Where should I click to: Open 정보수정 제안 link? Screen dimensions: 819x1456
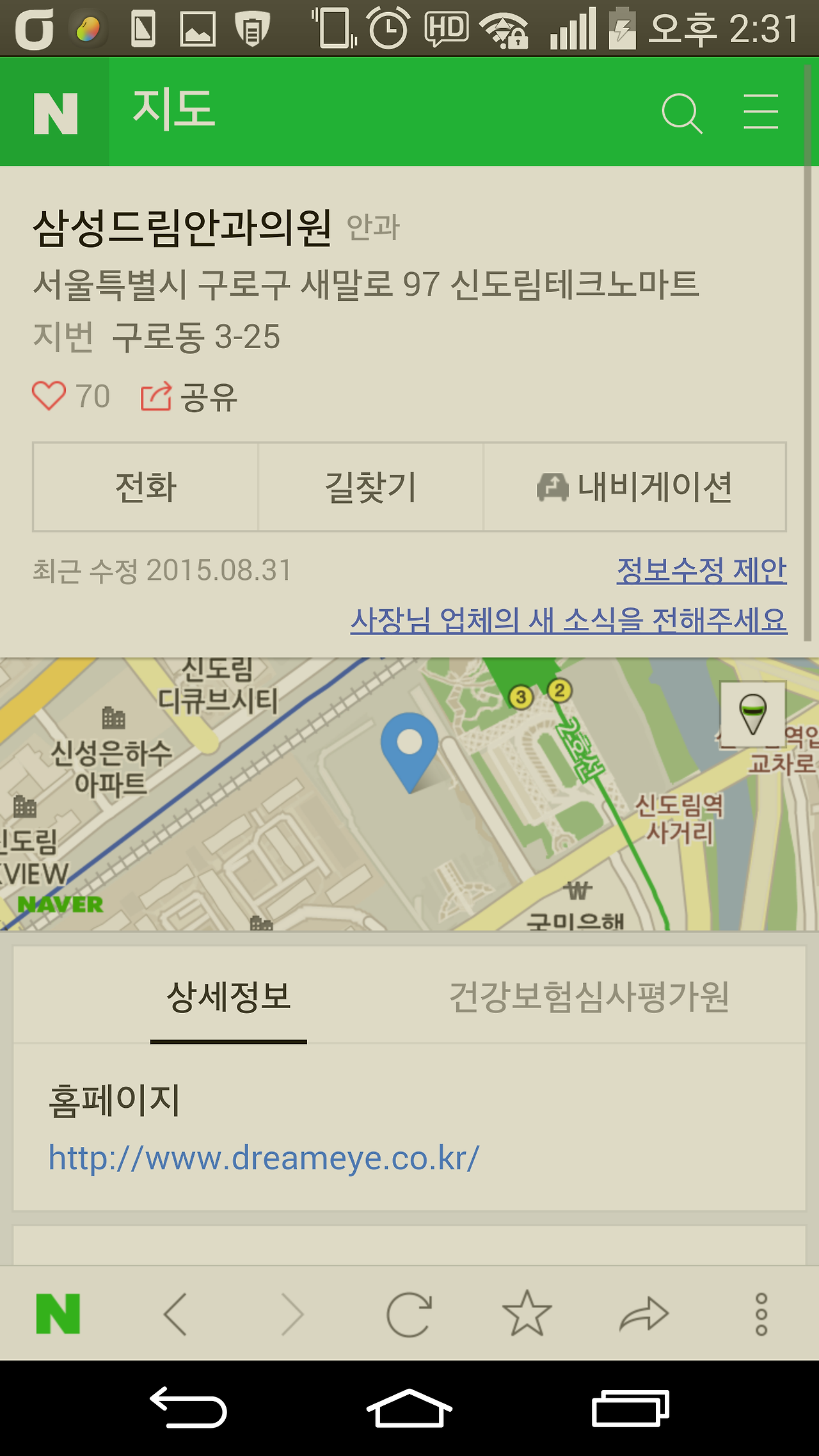701,570
